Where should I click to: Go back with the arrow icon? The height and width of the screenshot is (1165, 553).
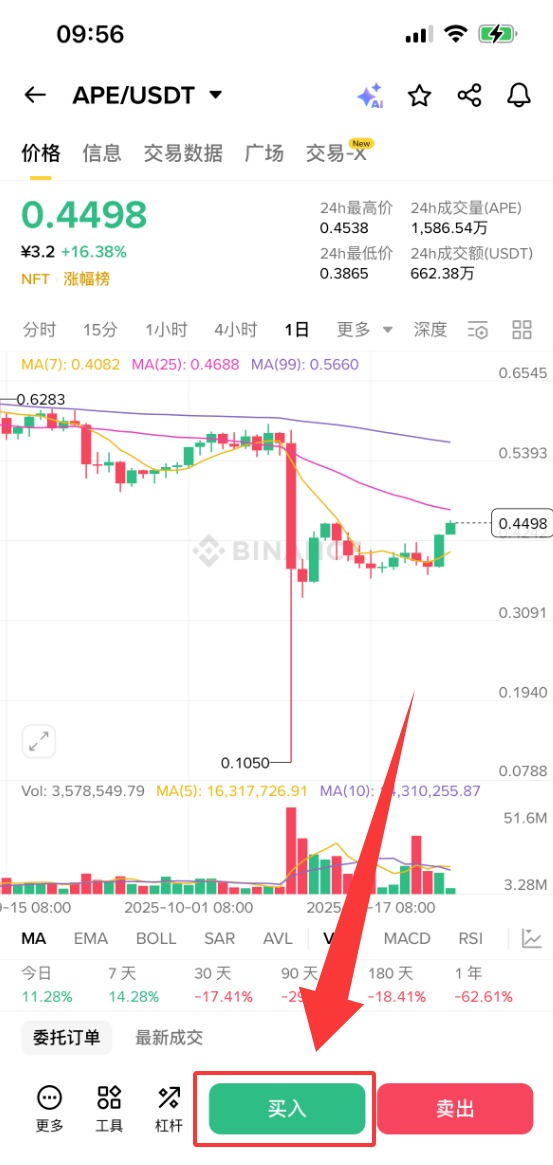35,95
